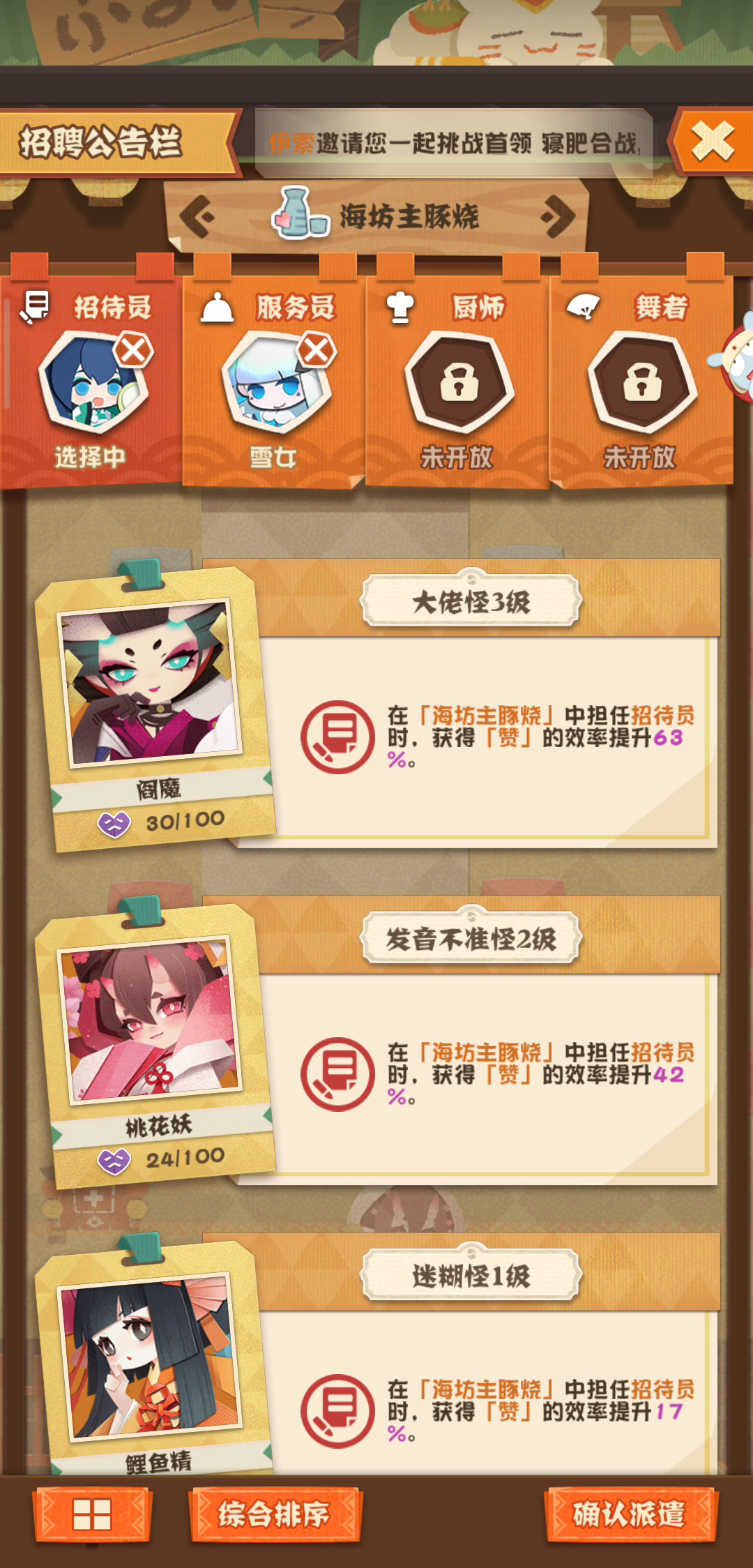Go to the next shop with right arrow
Viewport: 753px width, 1568px height.
(558, 217)
